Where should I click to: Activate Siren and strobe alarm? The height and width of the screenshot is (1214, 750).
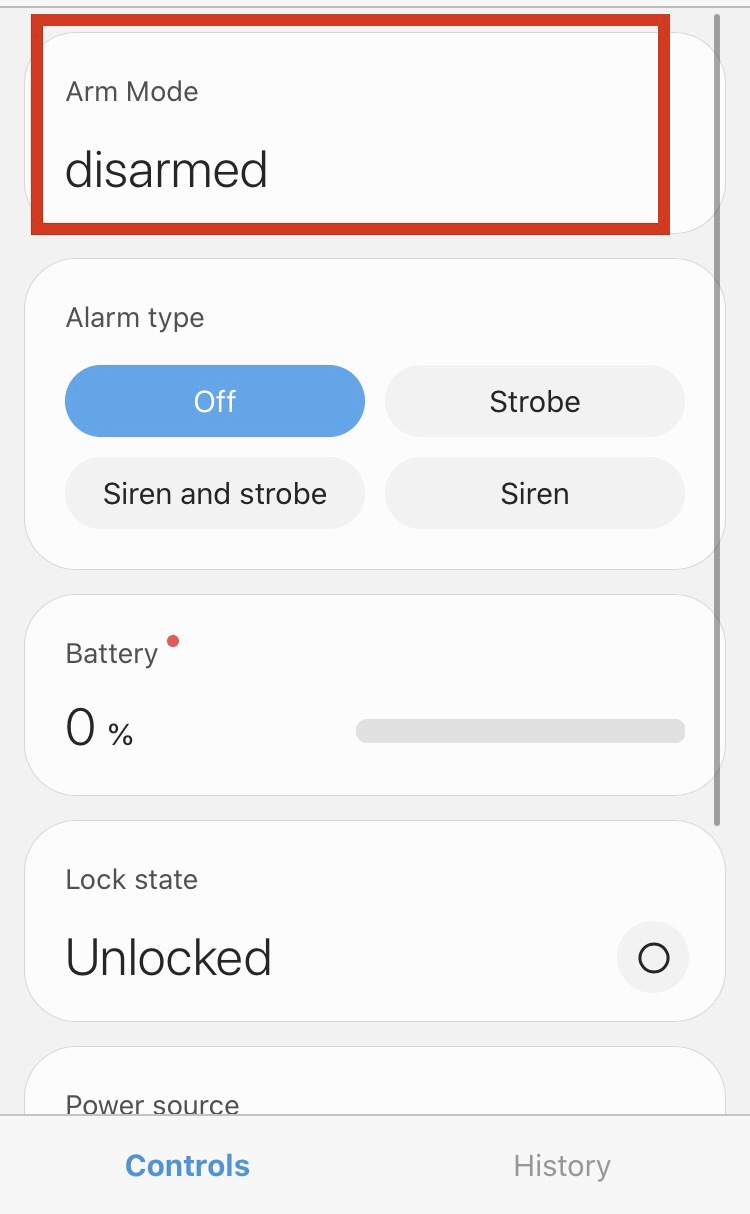pos(215,493)
